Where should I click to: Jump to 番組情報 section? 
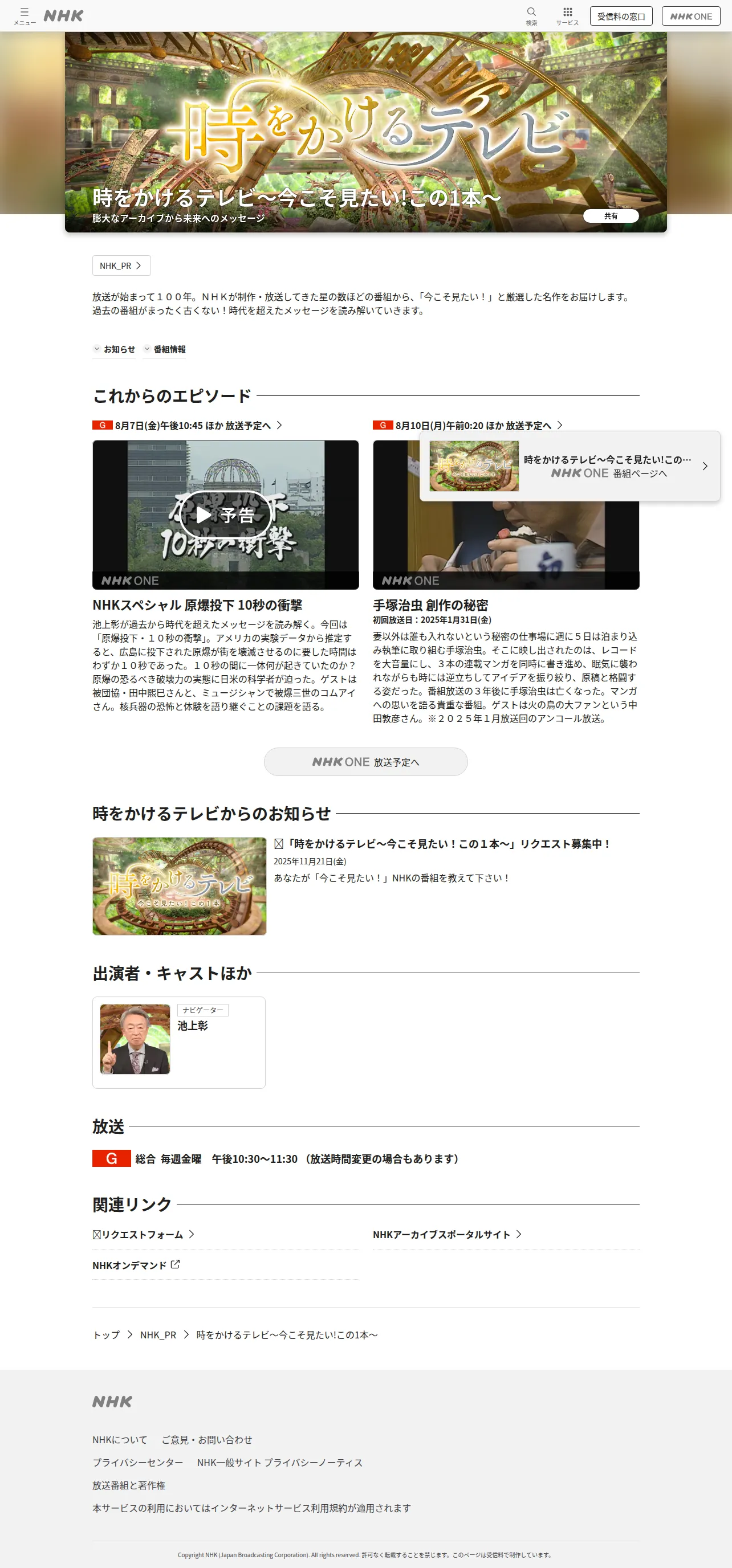(164, 349)
